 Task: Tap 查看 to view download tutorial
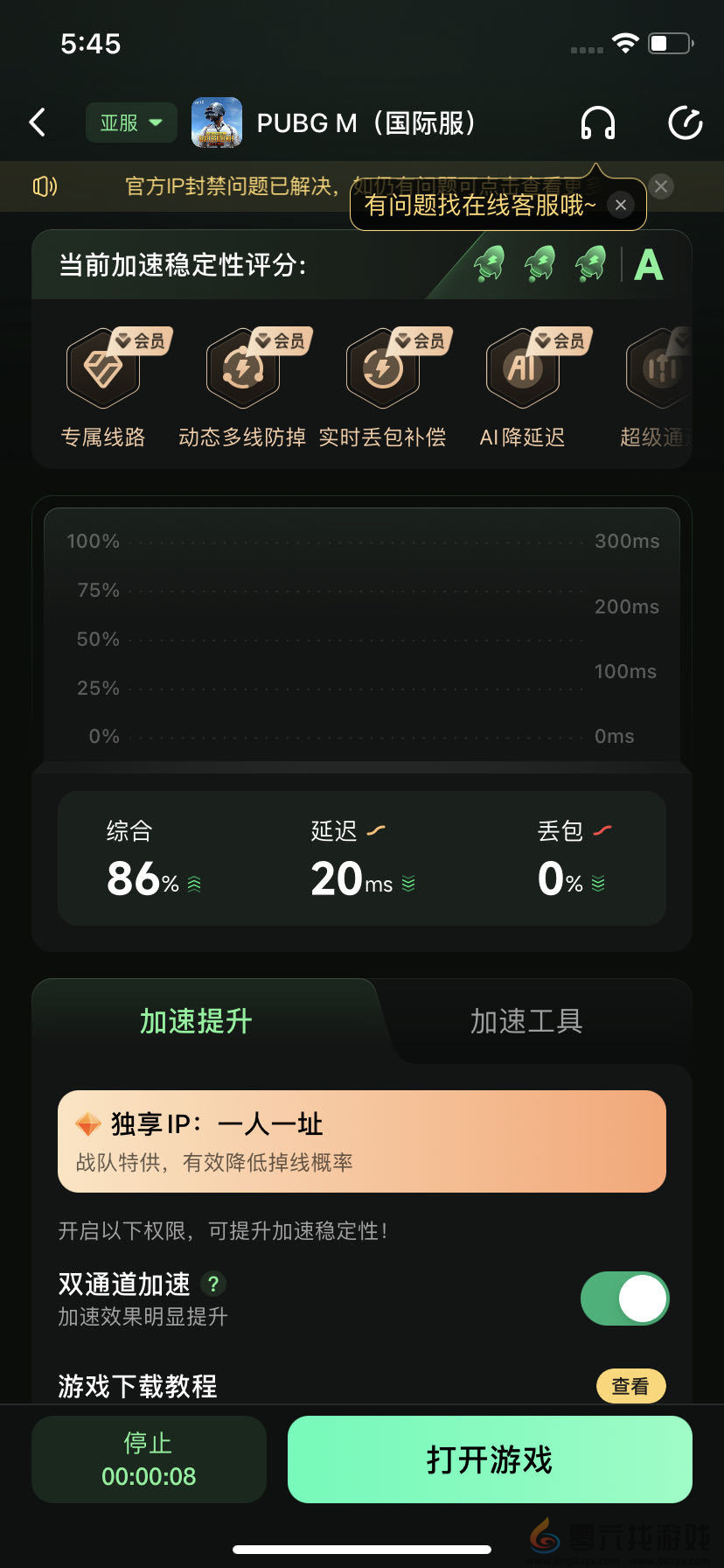(630, 1386)
